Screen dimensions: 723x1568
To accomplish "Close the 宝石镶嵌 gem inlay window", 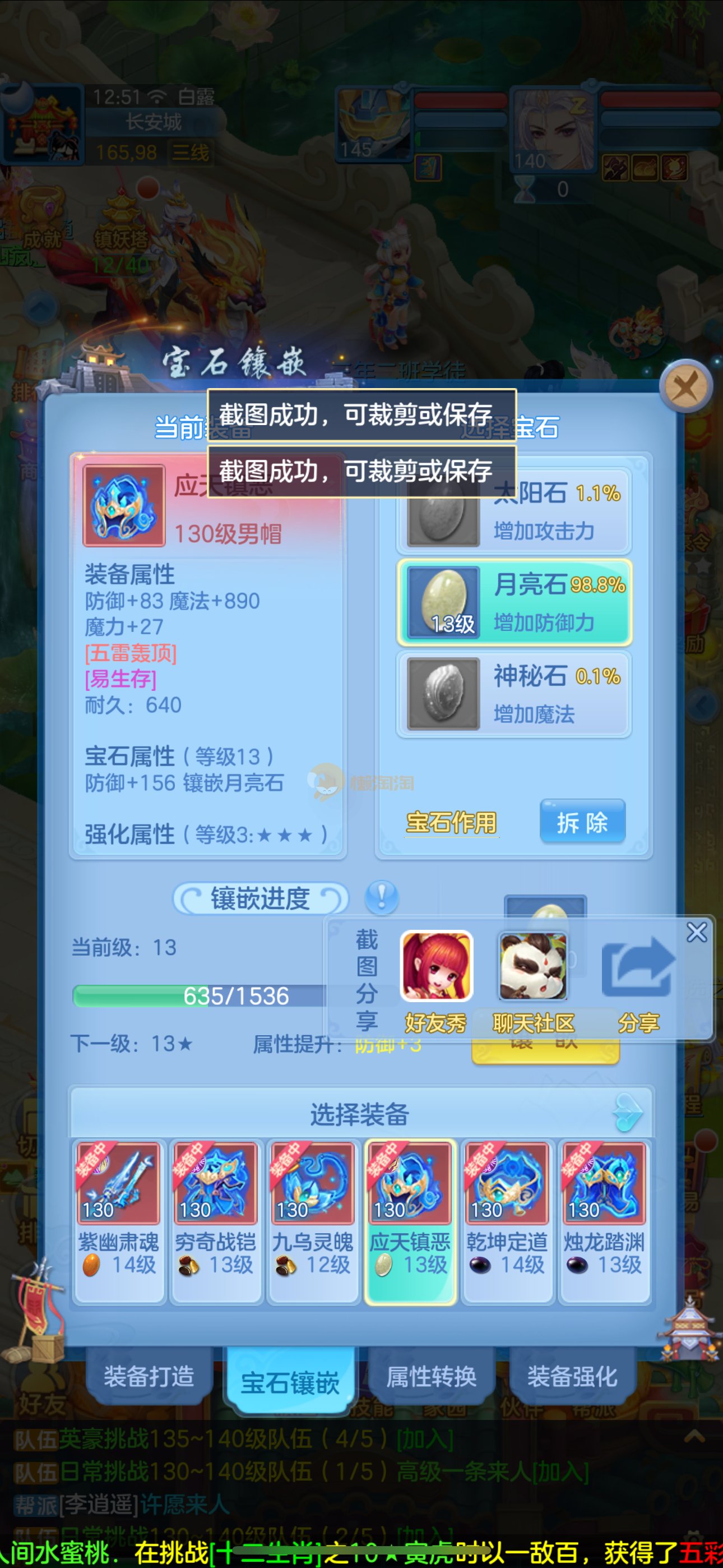I will pyautogui.click(x=685, y=385).
